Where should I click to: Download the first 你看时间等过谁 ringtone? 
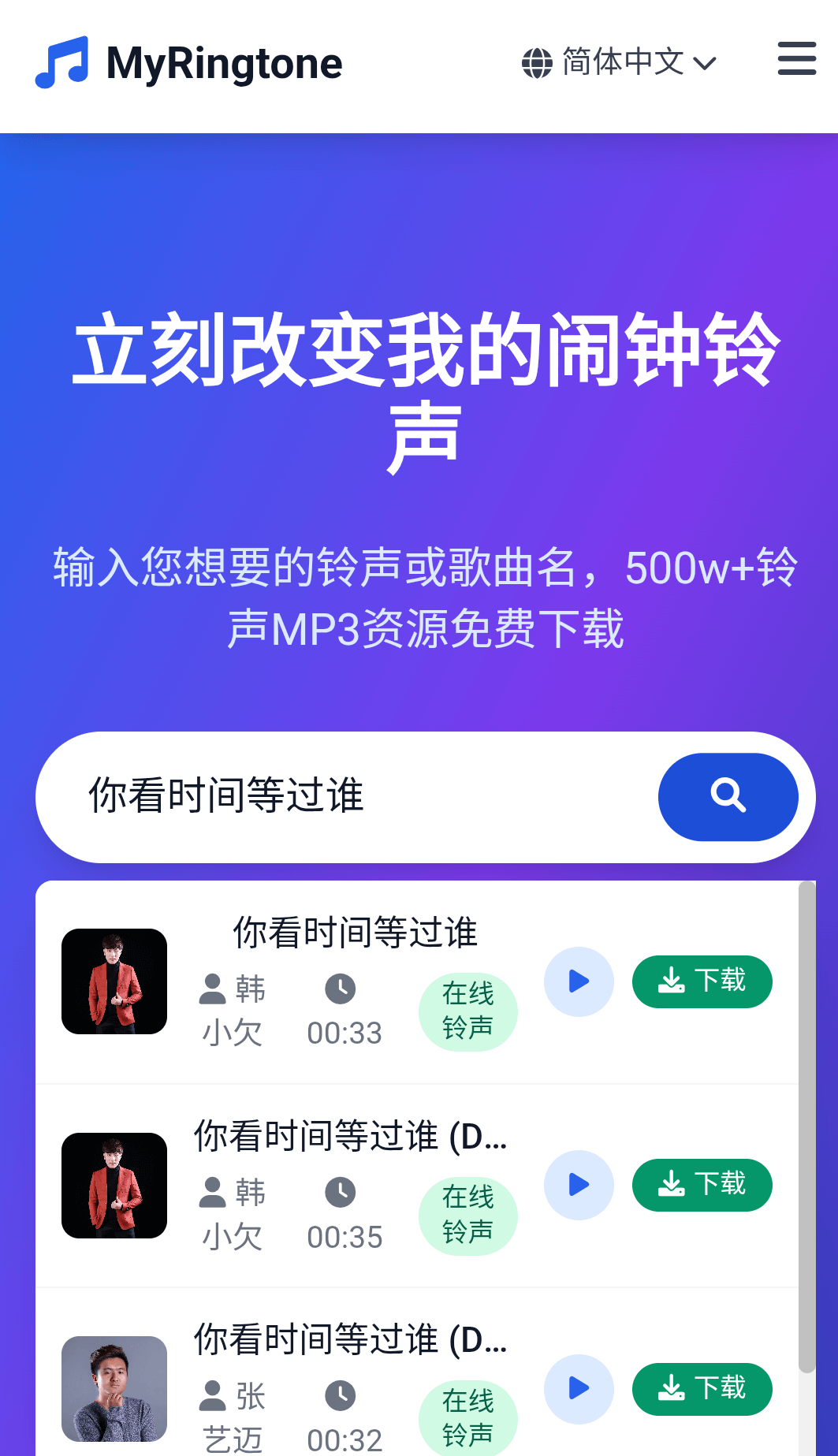pos(702,981)
